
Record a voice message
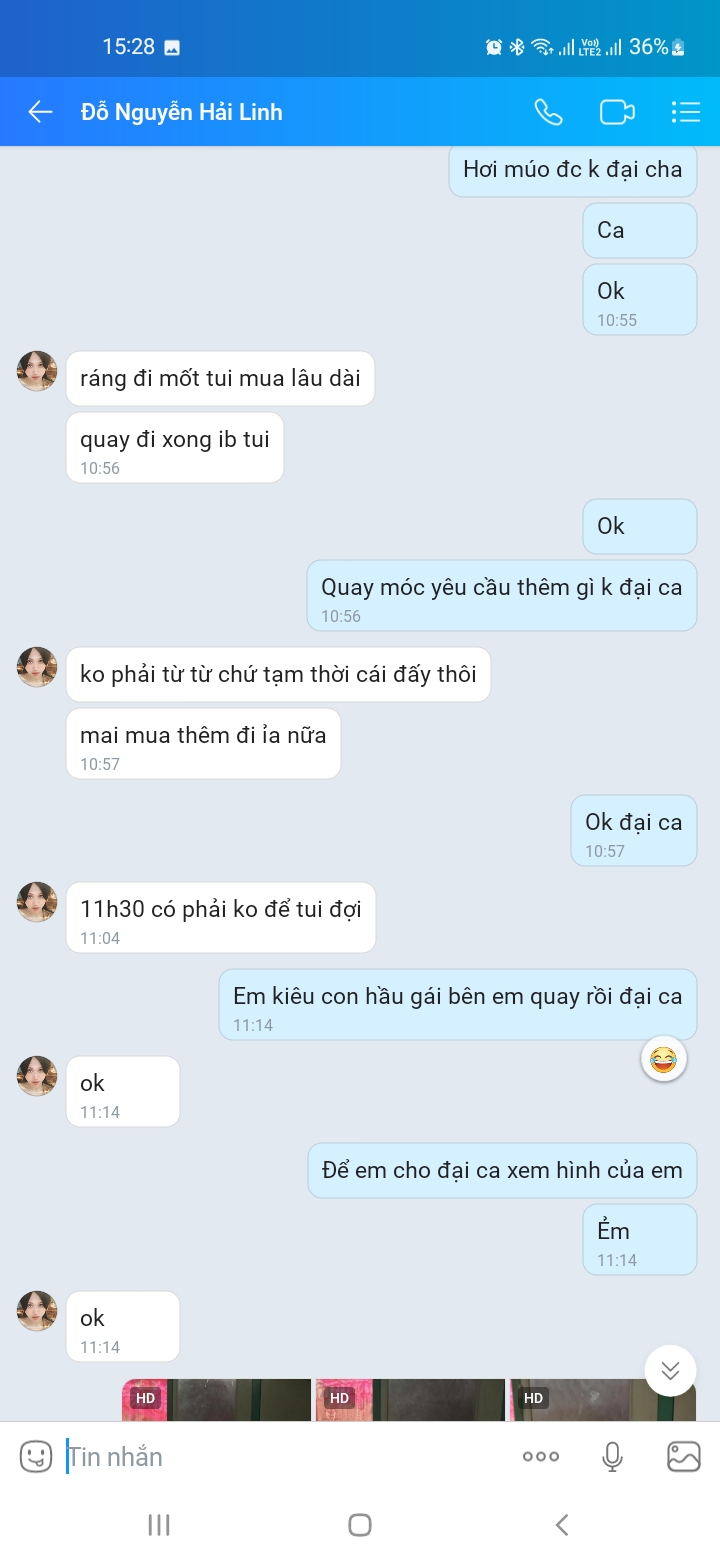click(613, 1457)
